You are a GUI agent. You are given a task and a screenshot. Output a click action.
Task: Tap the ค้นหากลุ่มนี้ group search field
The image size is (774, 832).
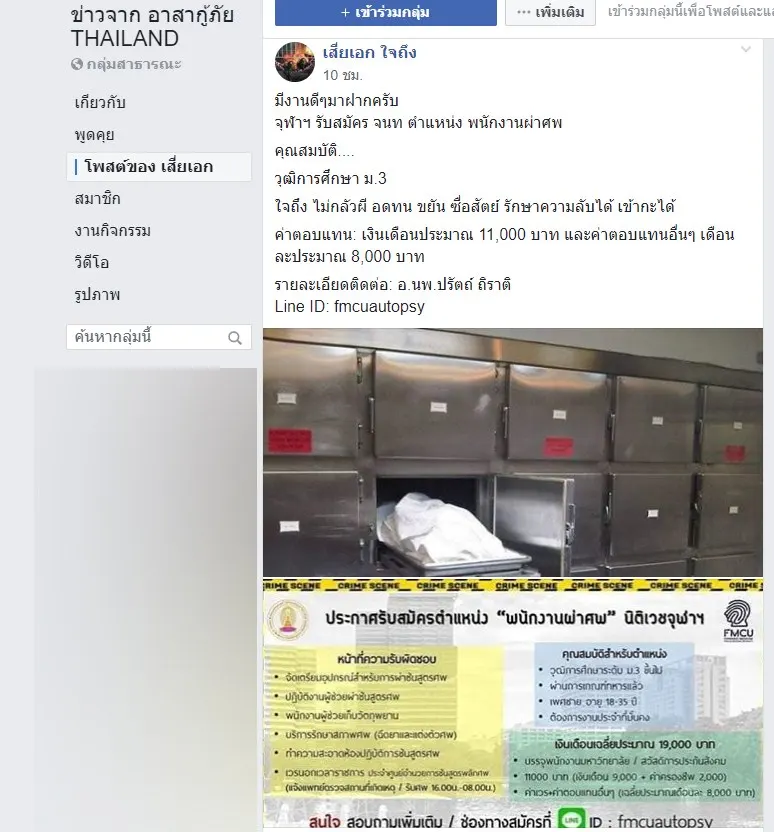tap(148, 337)
